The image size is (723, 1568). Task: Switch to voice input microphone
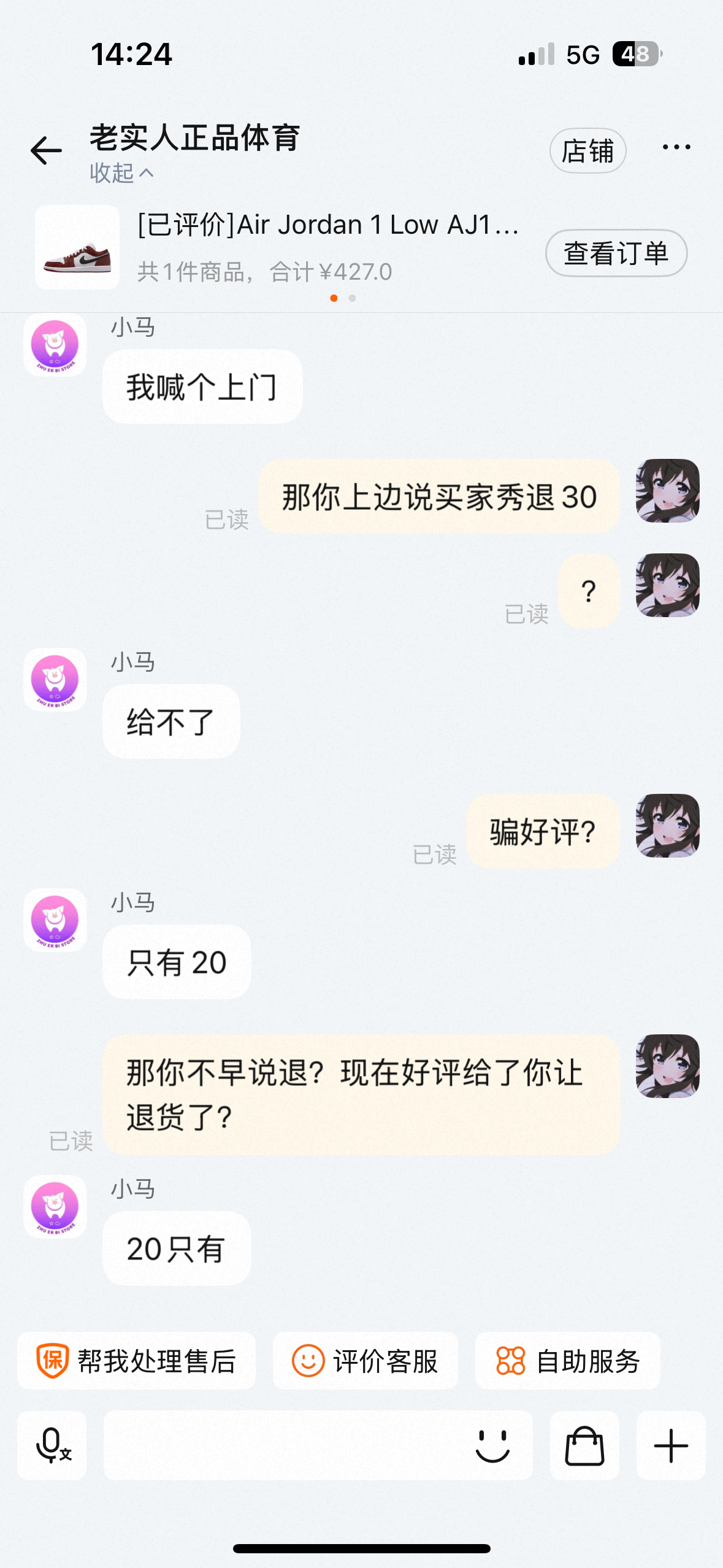point(52,1445)
